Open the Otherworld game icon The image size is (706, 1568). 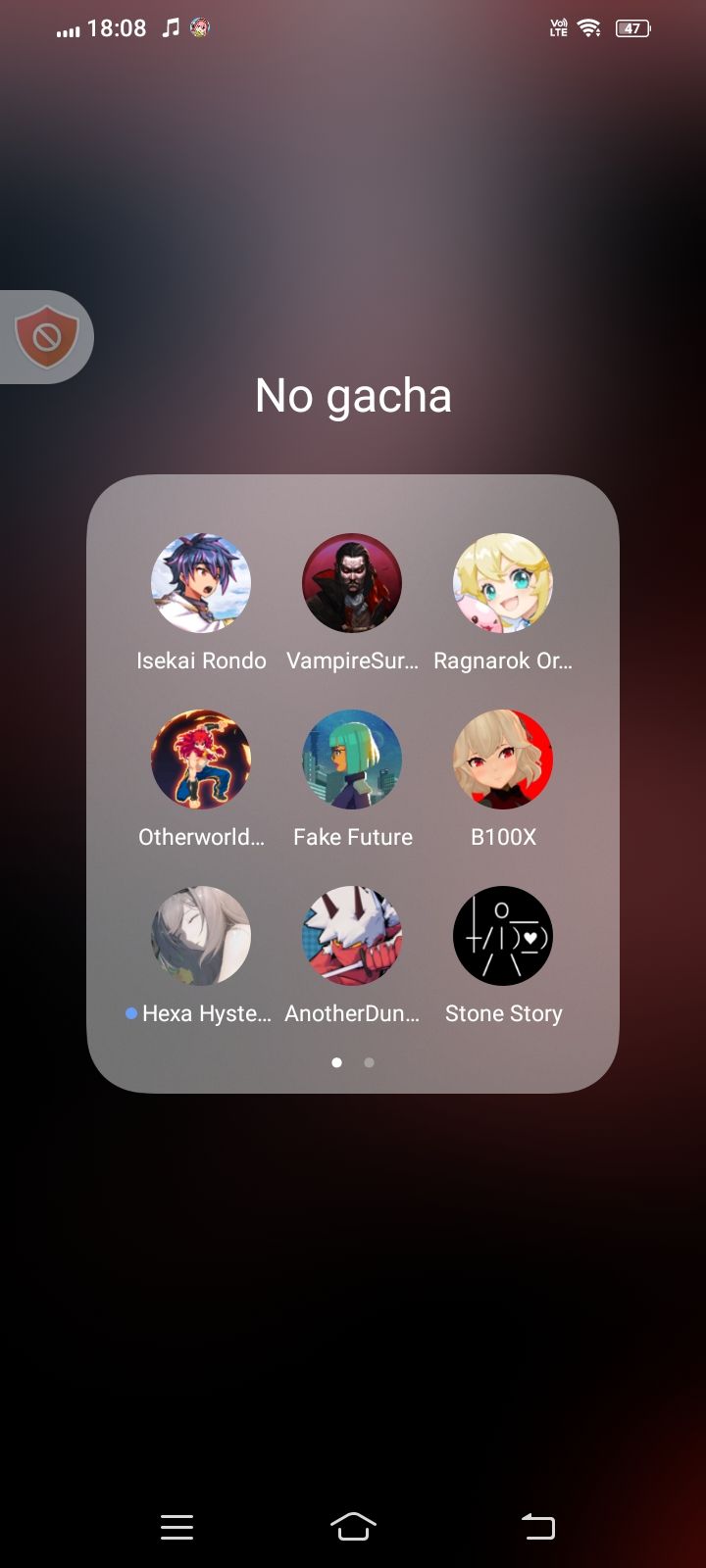(x=201, y=759)
